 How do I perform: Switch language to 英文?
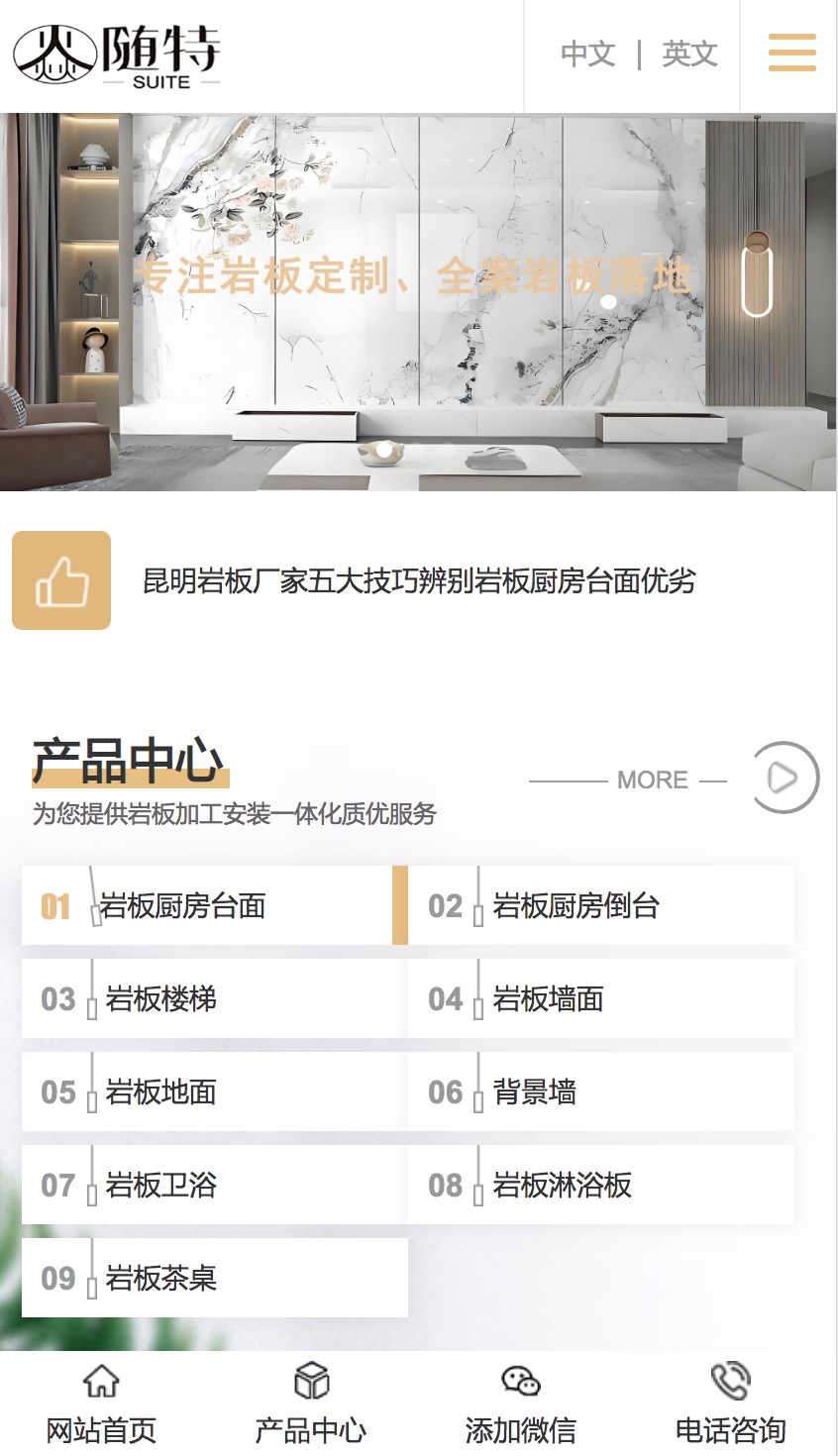coord(689,53)
